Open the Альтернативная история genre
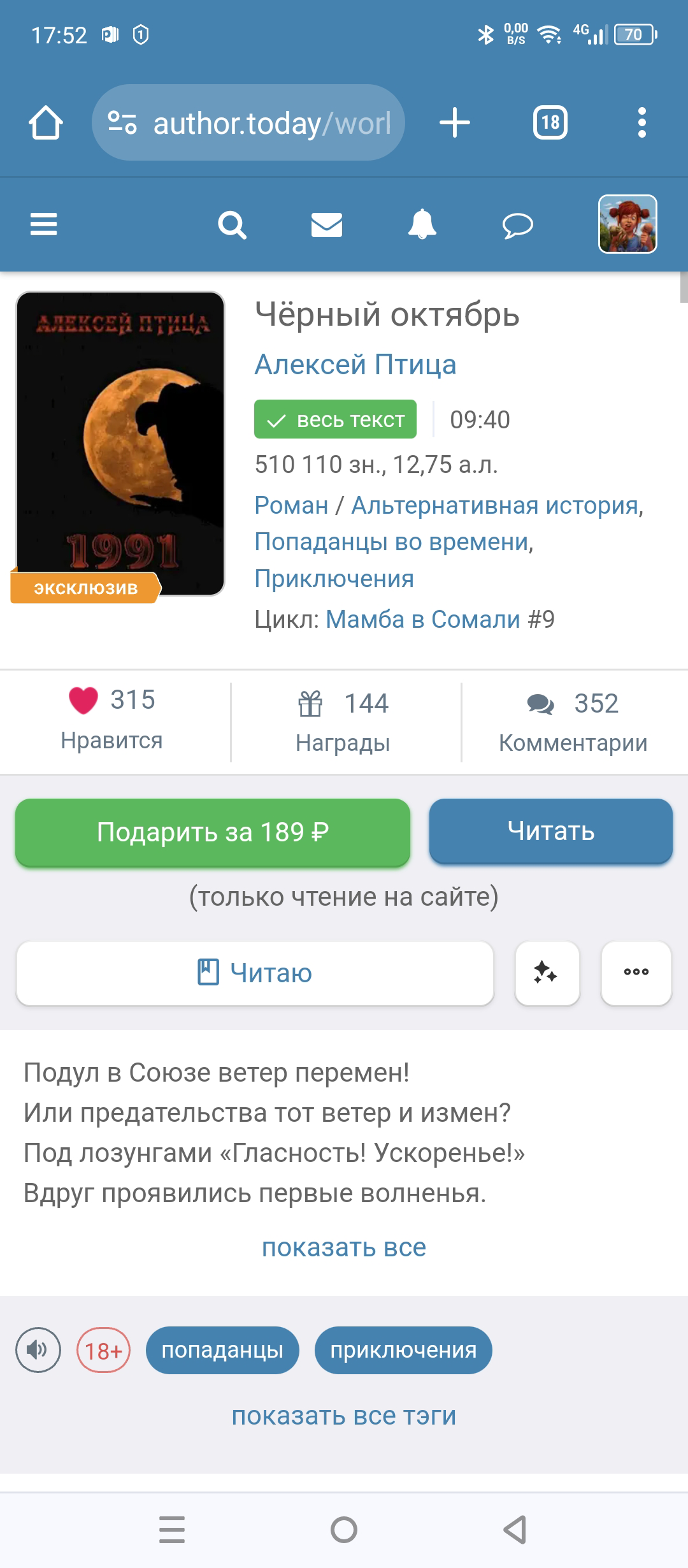The height and width of the screenshot is (1568, 688). tap(494, 505)
